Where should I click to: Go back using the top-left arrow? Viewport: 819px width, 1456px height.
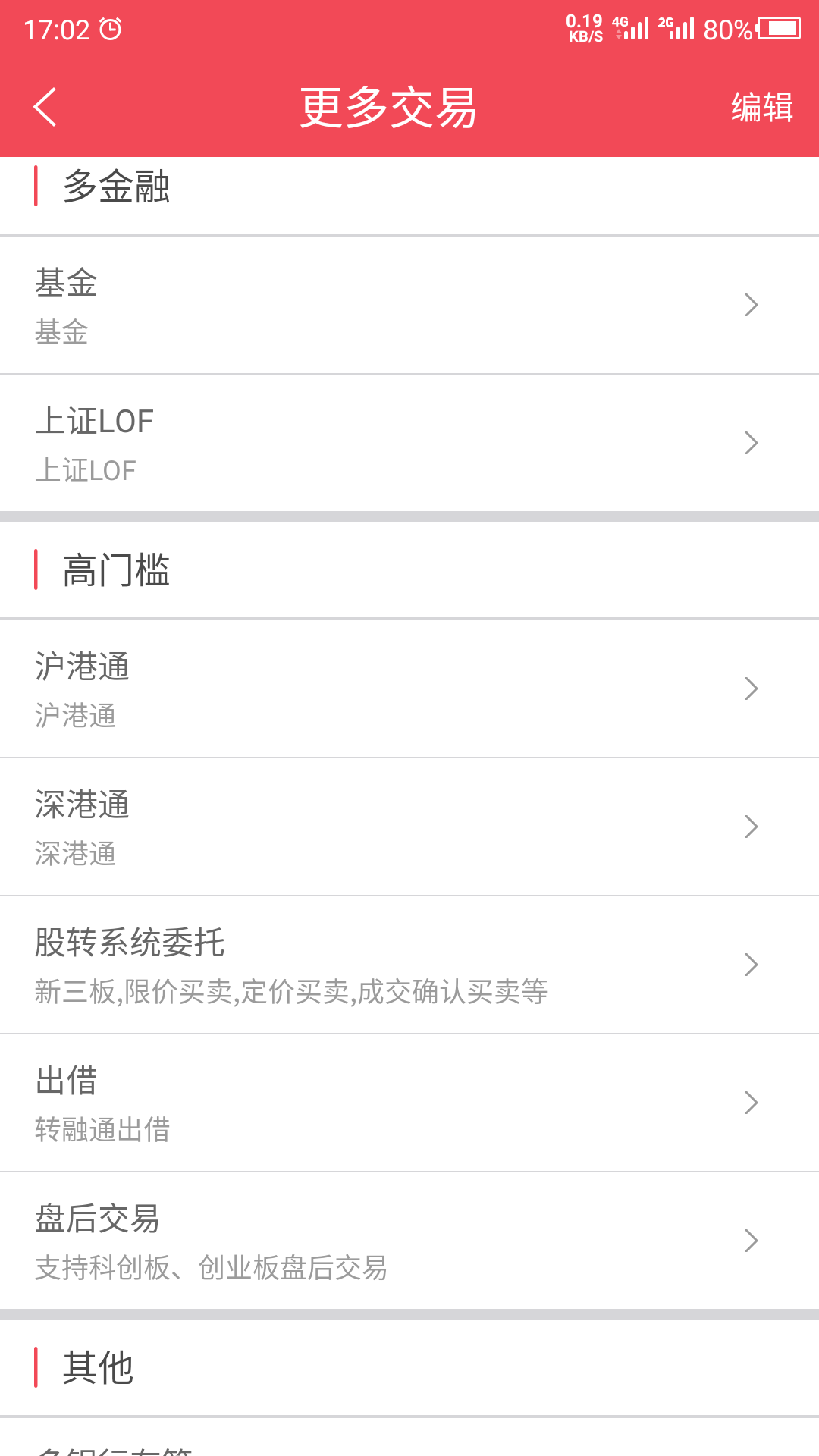(45, 107)
